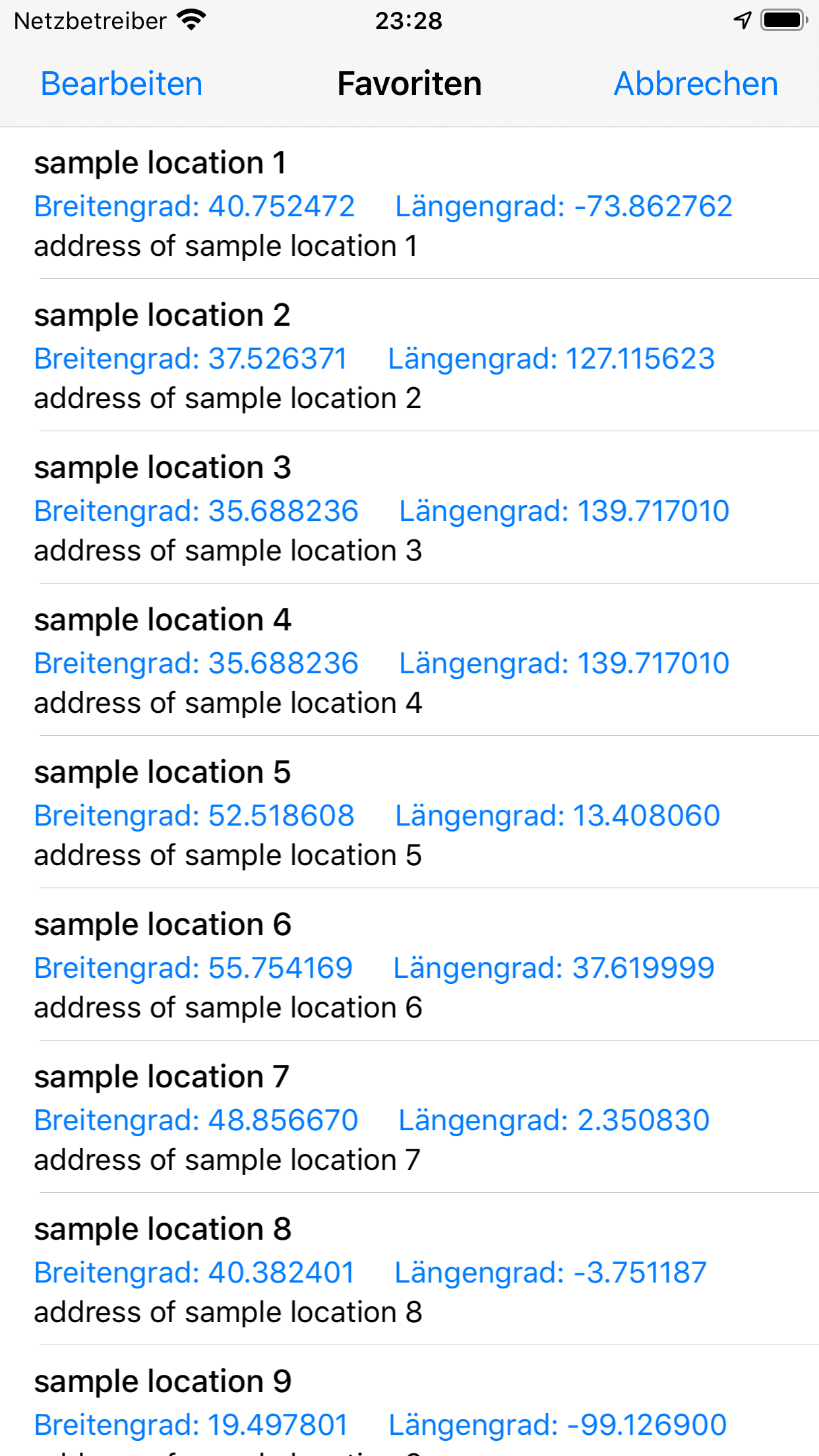
Task: Open the Favoriten title
Action: [409, 83]
